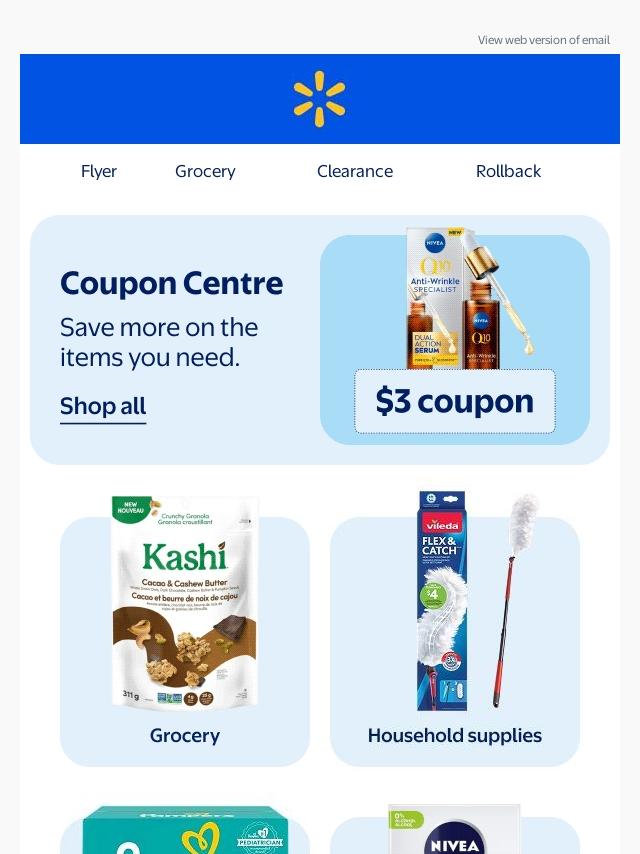Open the web version of email
Viewport: 640px width, 854px height.
point(543,40)
